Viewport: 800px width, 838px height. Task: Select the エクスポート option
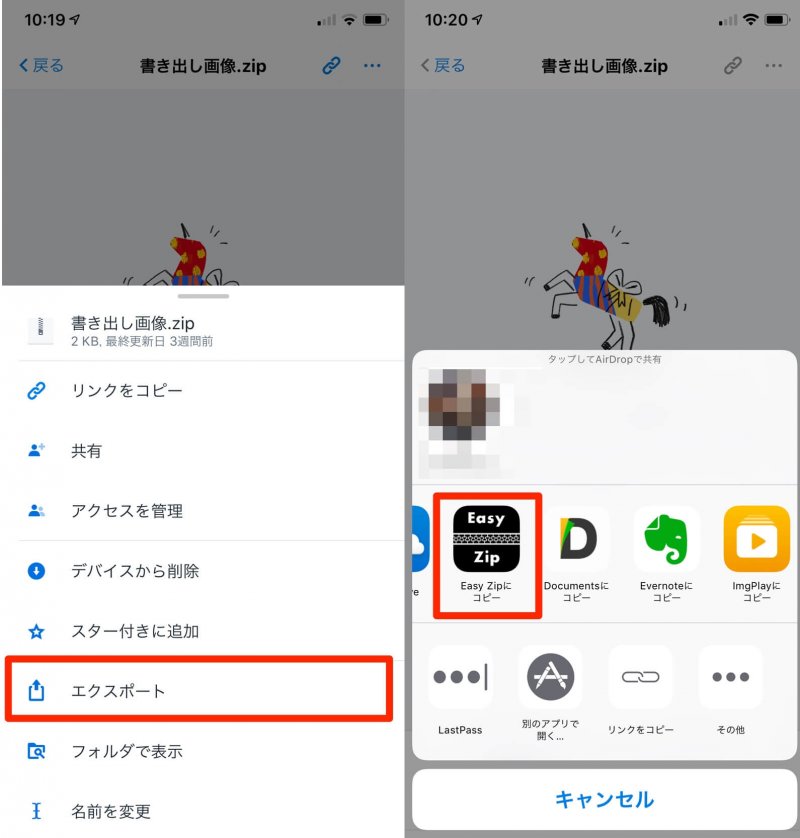tap(198, 690)
